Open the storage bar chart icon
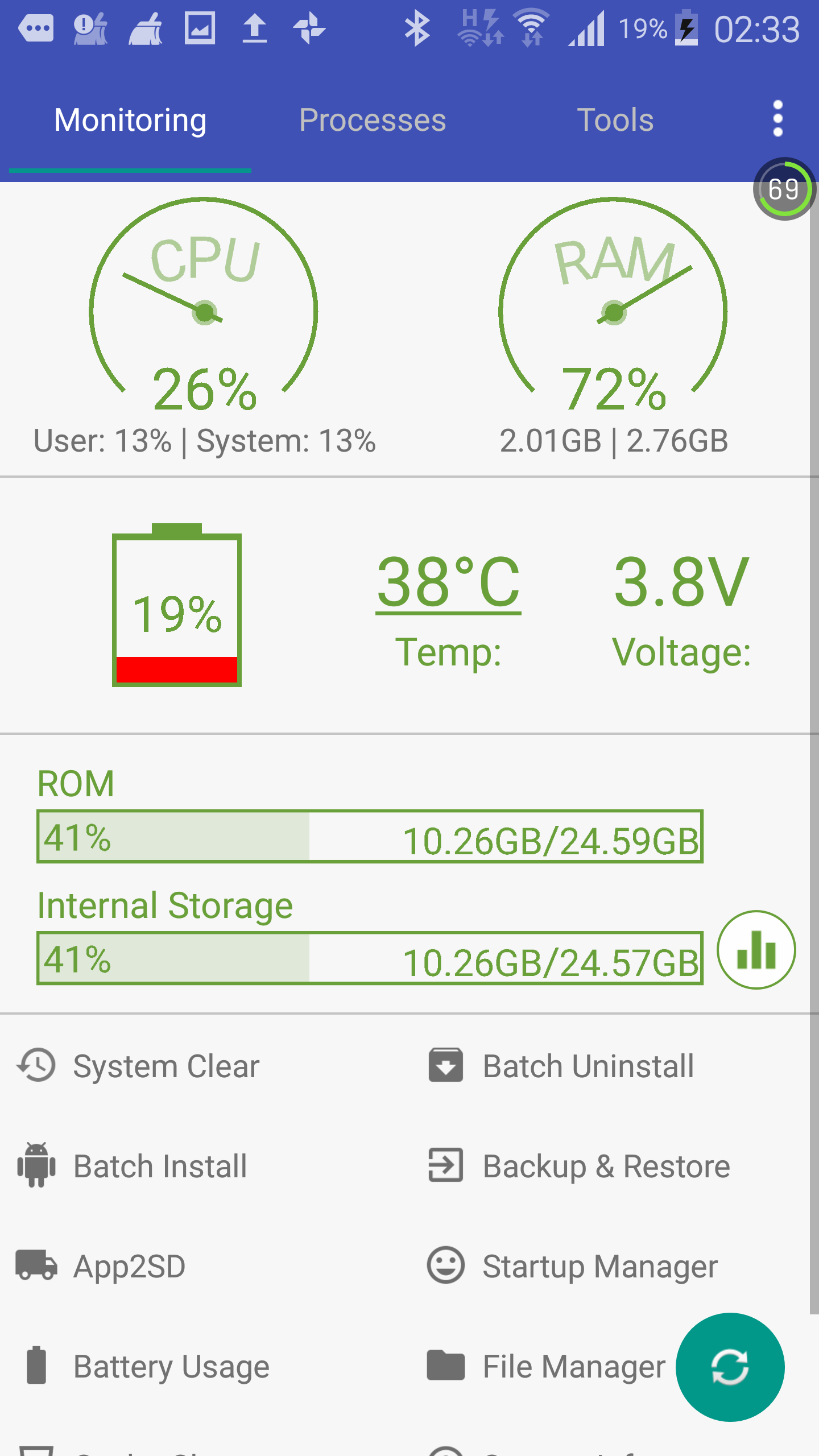This screenshot has height=1456, width=819. pos(756,950)
